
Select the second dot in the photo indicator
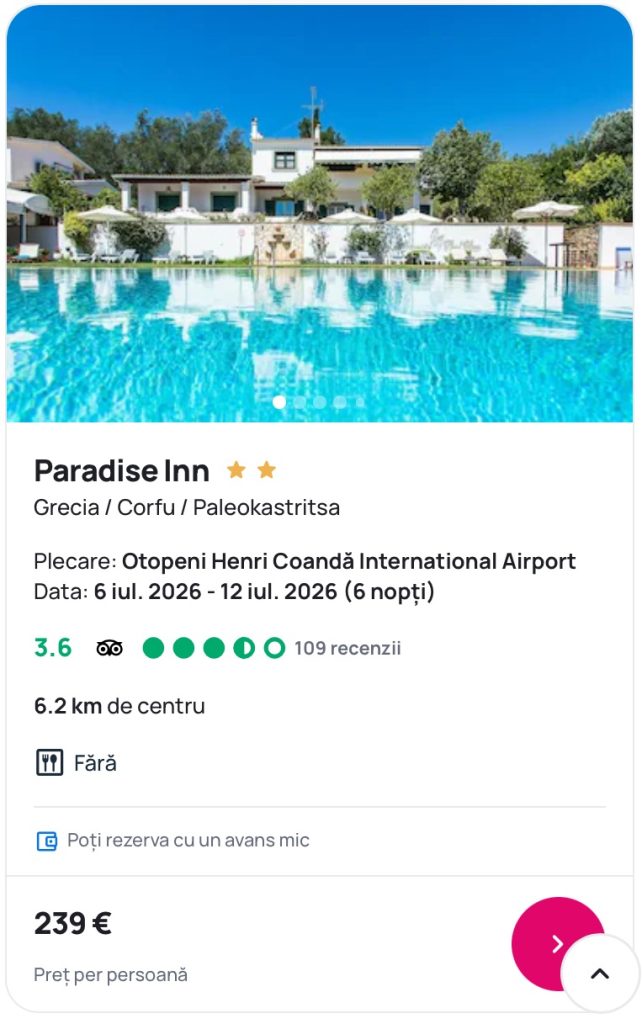pyautogui.click(x=300, y=402)
